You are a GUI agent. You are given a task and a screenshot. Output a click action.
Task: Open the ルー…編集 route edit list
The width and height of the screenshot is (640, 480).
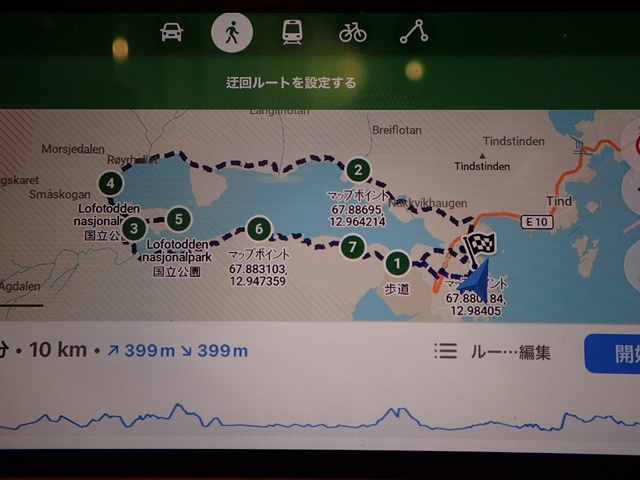(493, 351)
